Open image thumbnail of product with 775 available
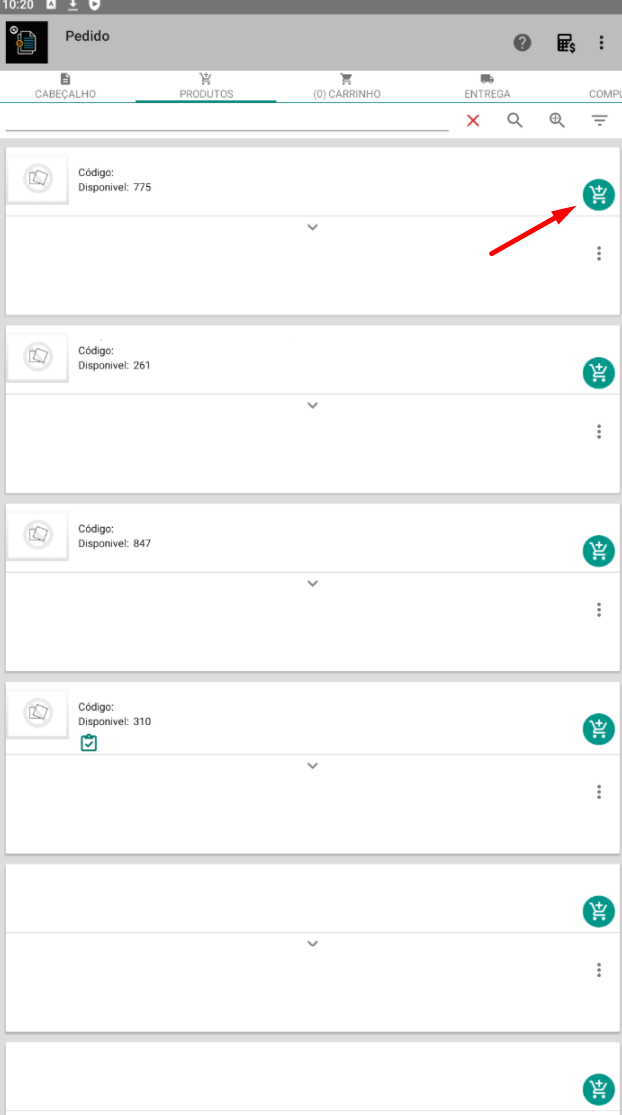 (x=38, y=178)
